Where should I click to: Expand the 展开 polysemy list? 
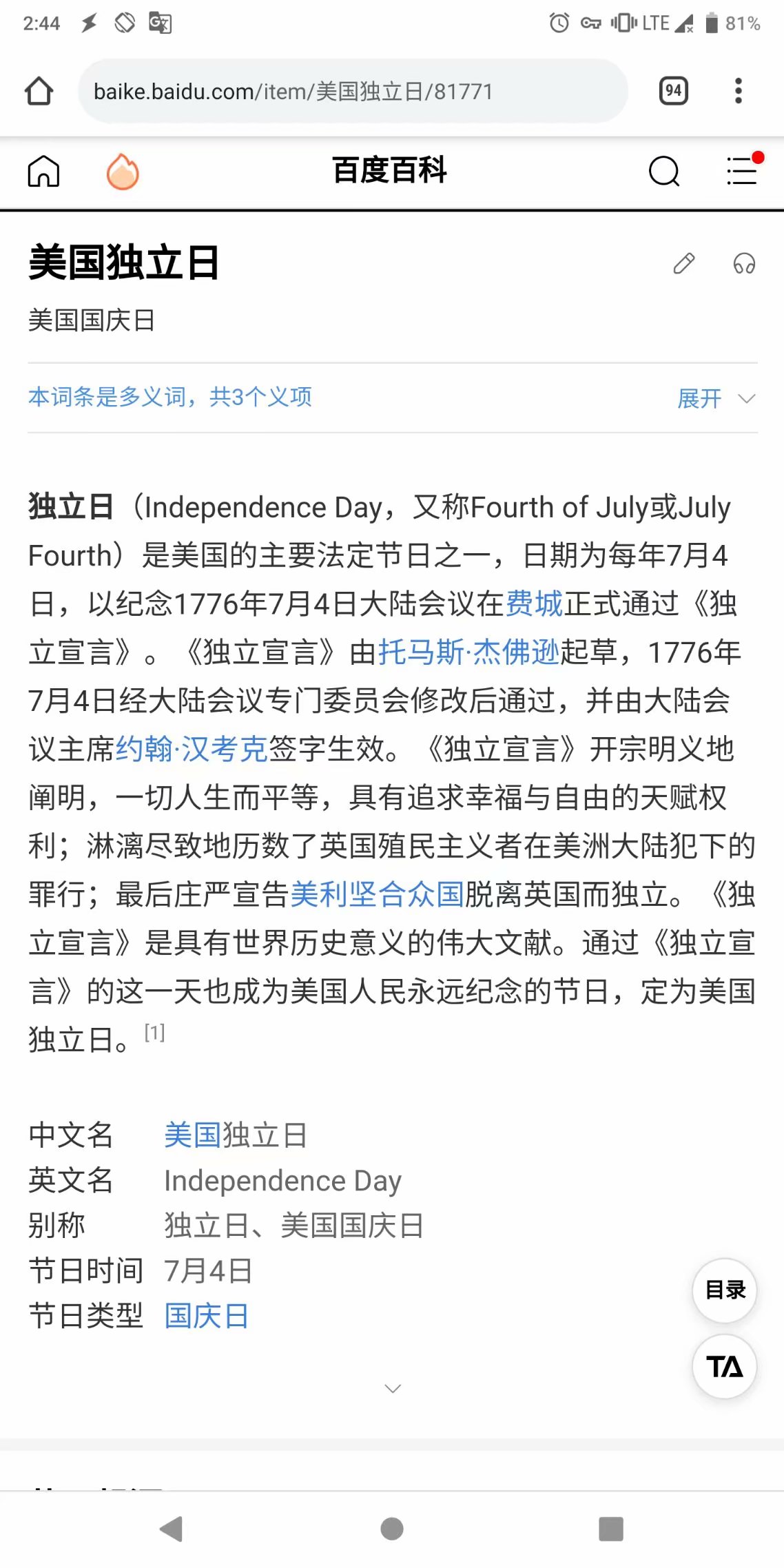pyautogui.click(x=716, y=398)
